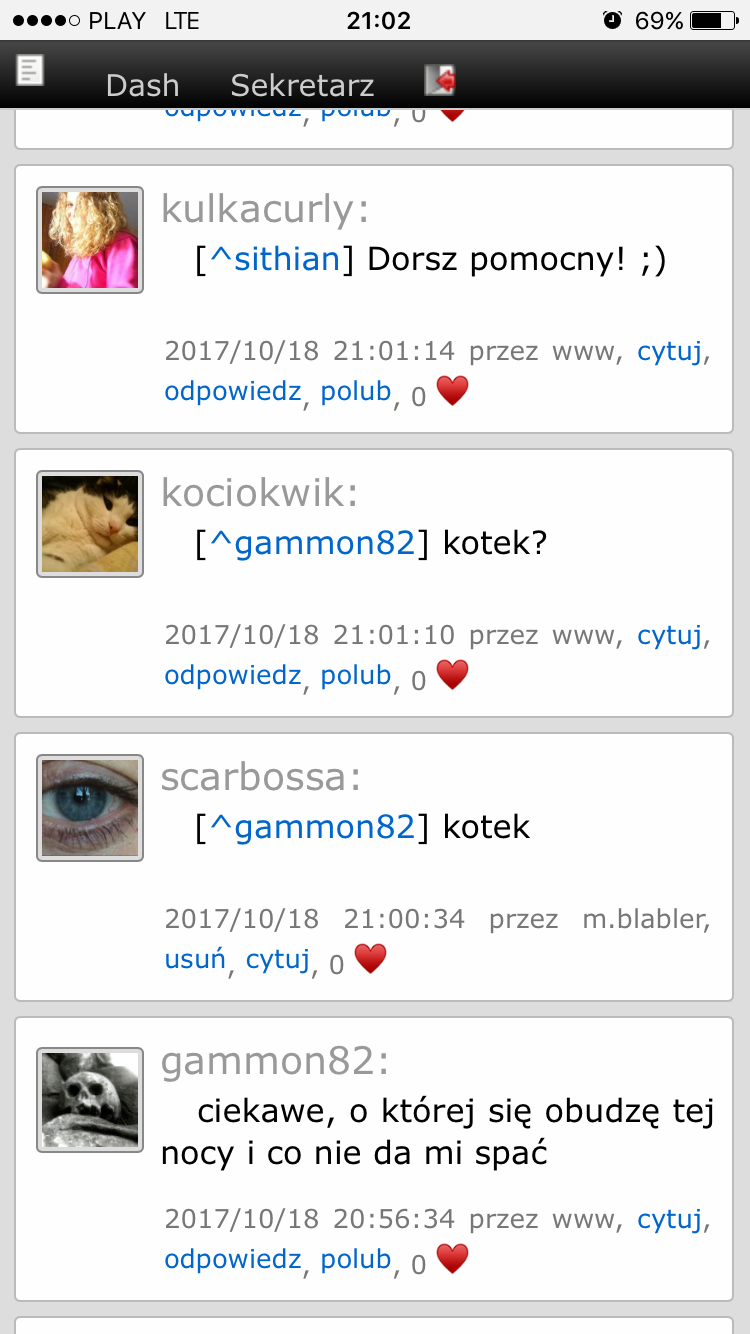This screenshot has width=750, height=1334.
Task: Open the page menu icon in header
Action: [31, 71]
